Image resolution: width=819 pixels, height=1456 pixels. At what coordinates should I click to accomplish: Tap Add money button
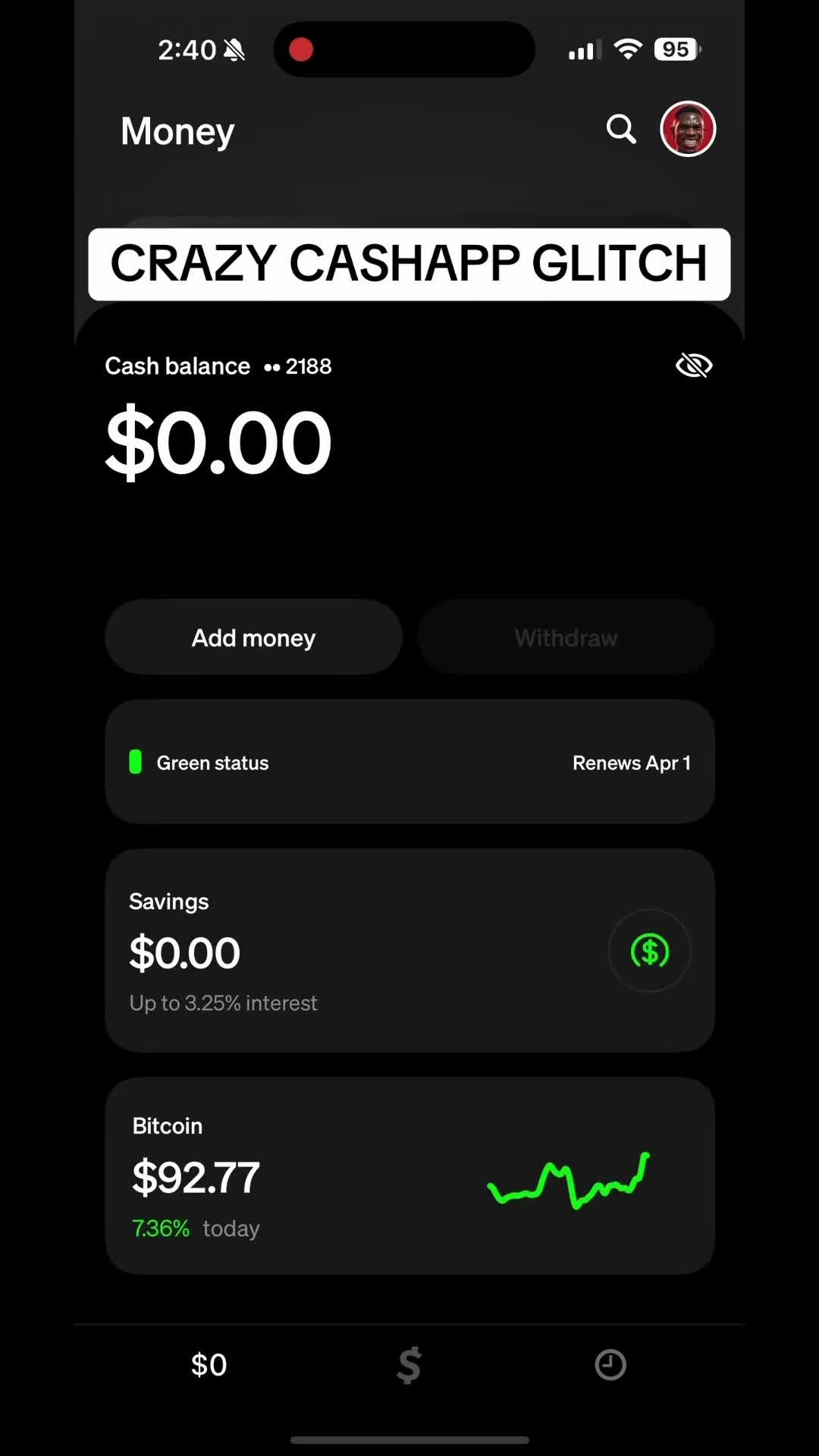(253, 638)
